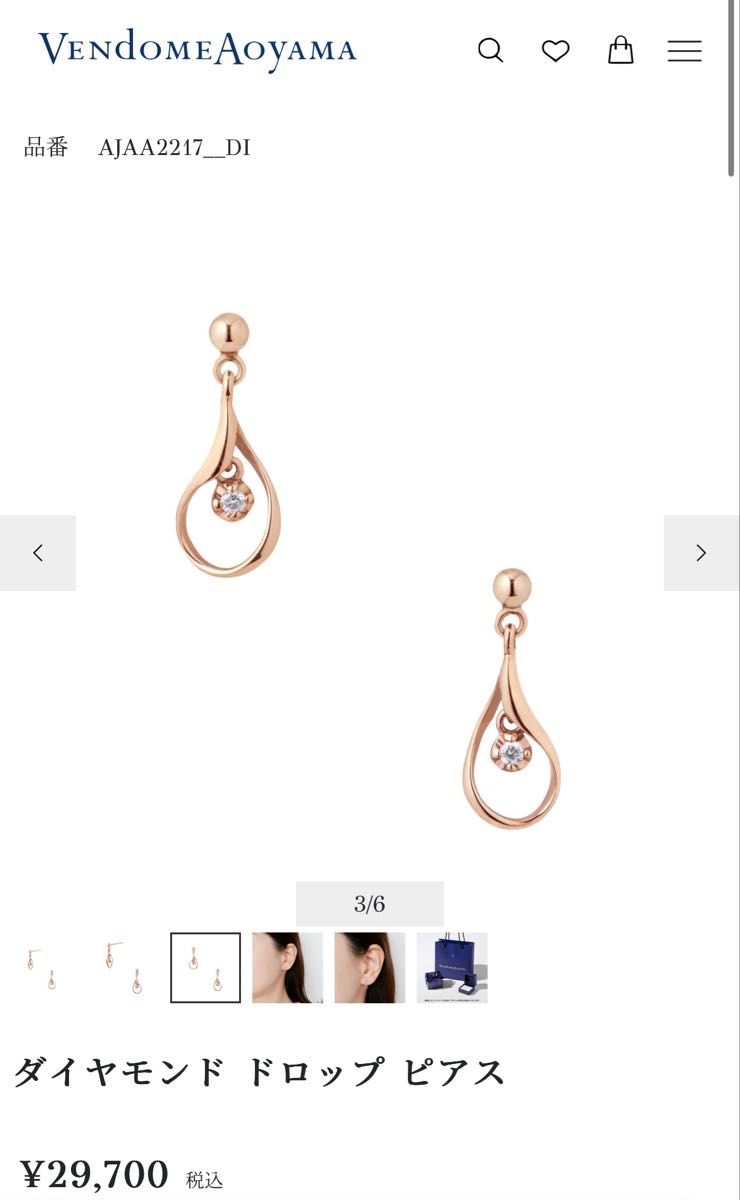Show the next product image
The width and height of the screenshot is (740, 1200).
click(701, 553)
